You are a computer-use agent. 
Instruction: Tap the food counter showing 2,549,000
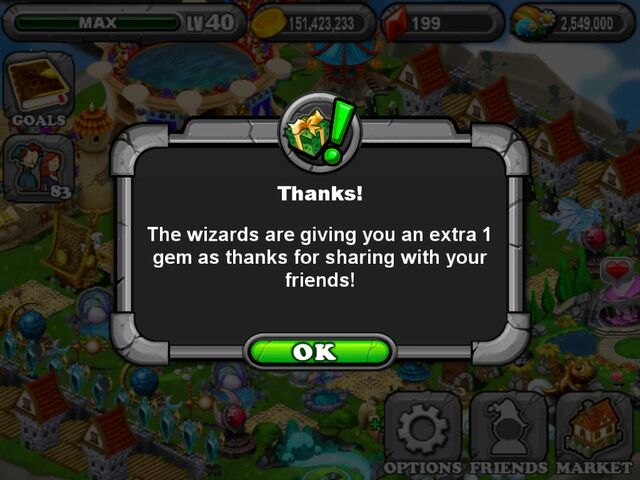(x=574, y=22)
